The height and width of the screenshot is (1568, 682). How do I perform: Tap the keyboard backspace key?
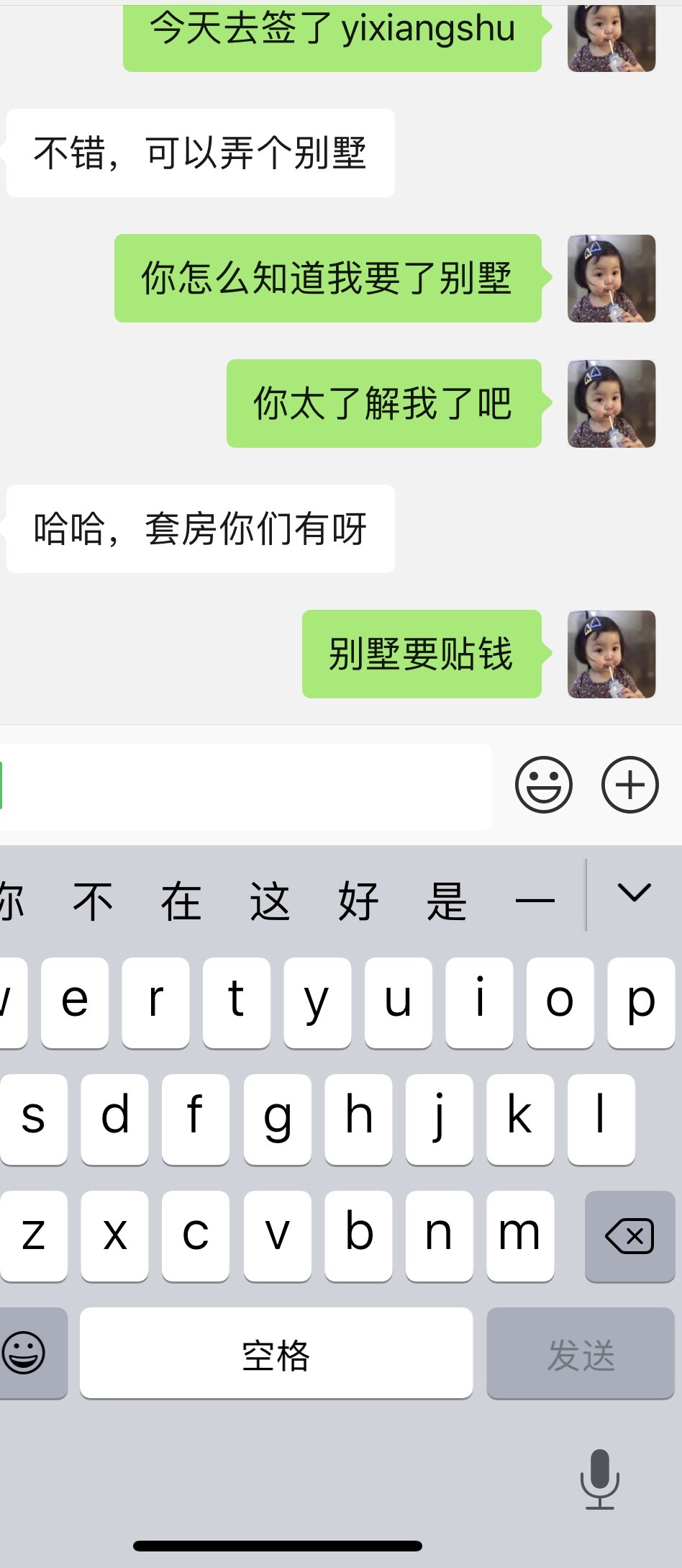tap(629, 1237)
